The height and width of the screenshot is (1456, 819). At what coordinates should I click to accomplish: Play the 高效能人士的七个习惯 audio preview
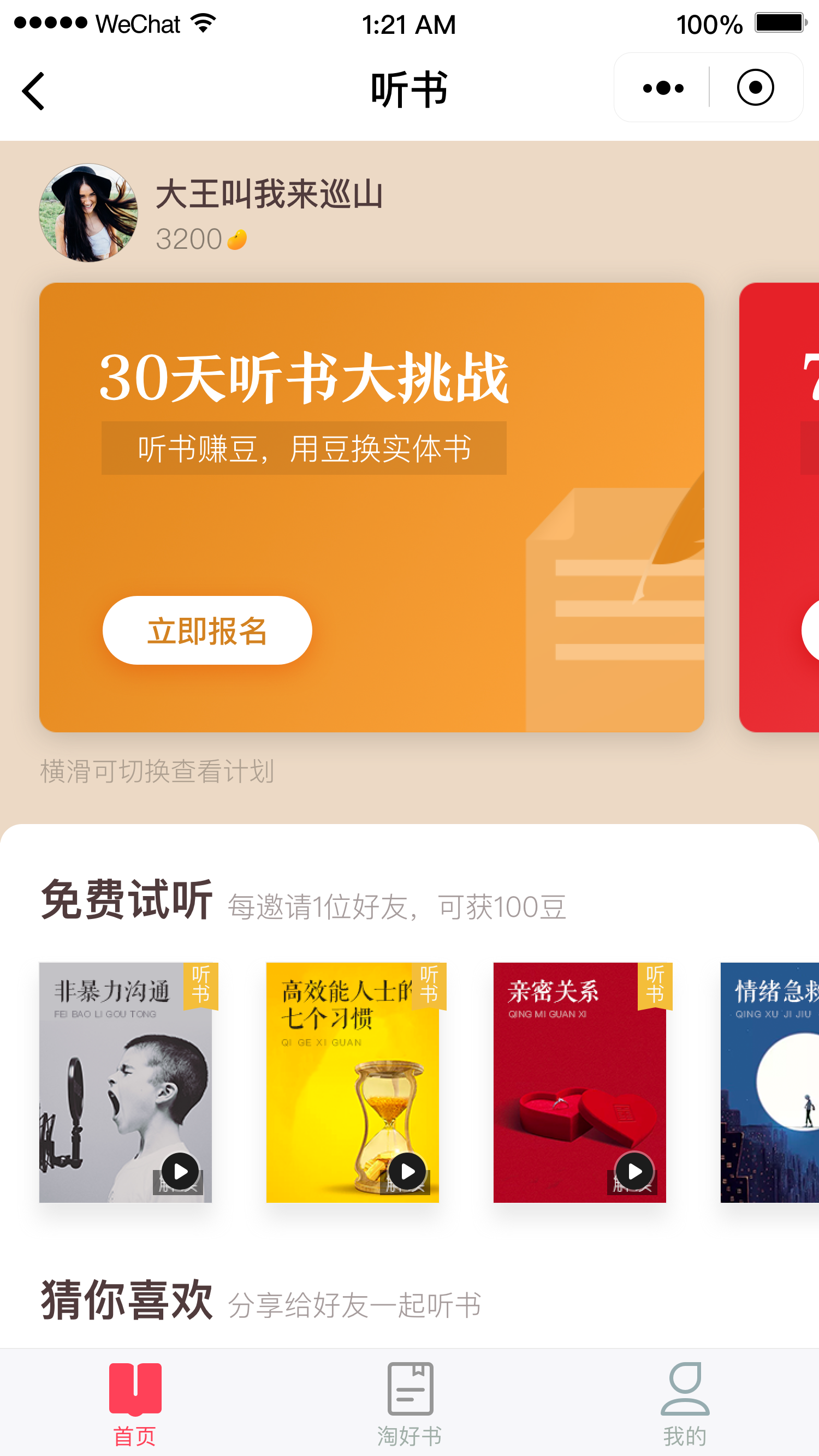(407, 1171)
